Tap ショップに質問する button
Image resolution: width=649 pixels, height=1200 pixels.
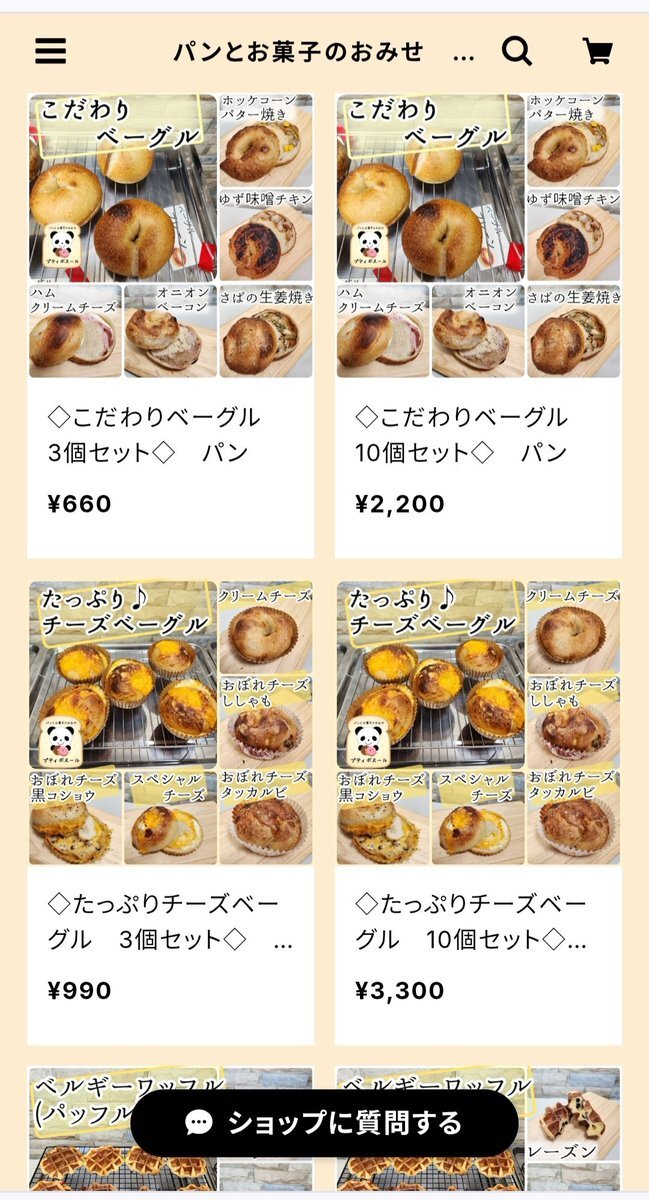(x=324, y=1123)
